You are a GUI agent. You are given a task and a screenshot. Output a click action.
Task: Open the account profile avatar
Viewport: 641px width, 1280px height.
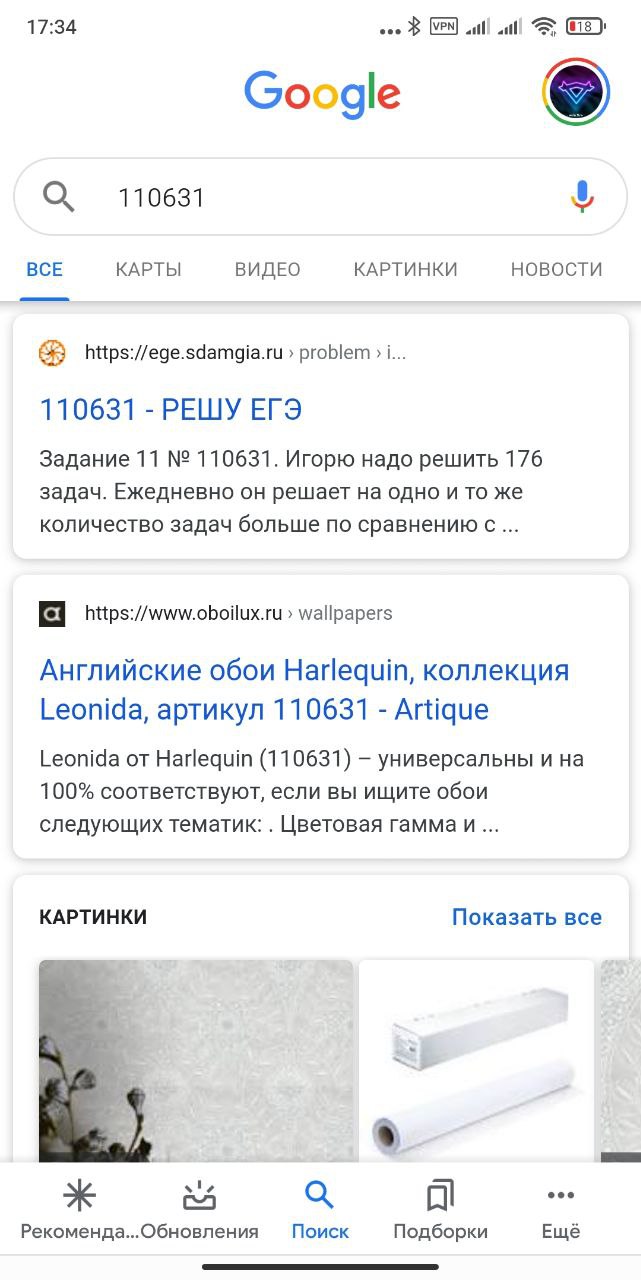(x=576, y=92)
